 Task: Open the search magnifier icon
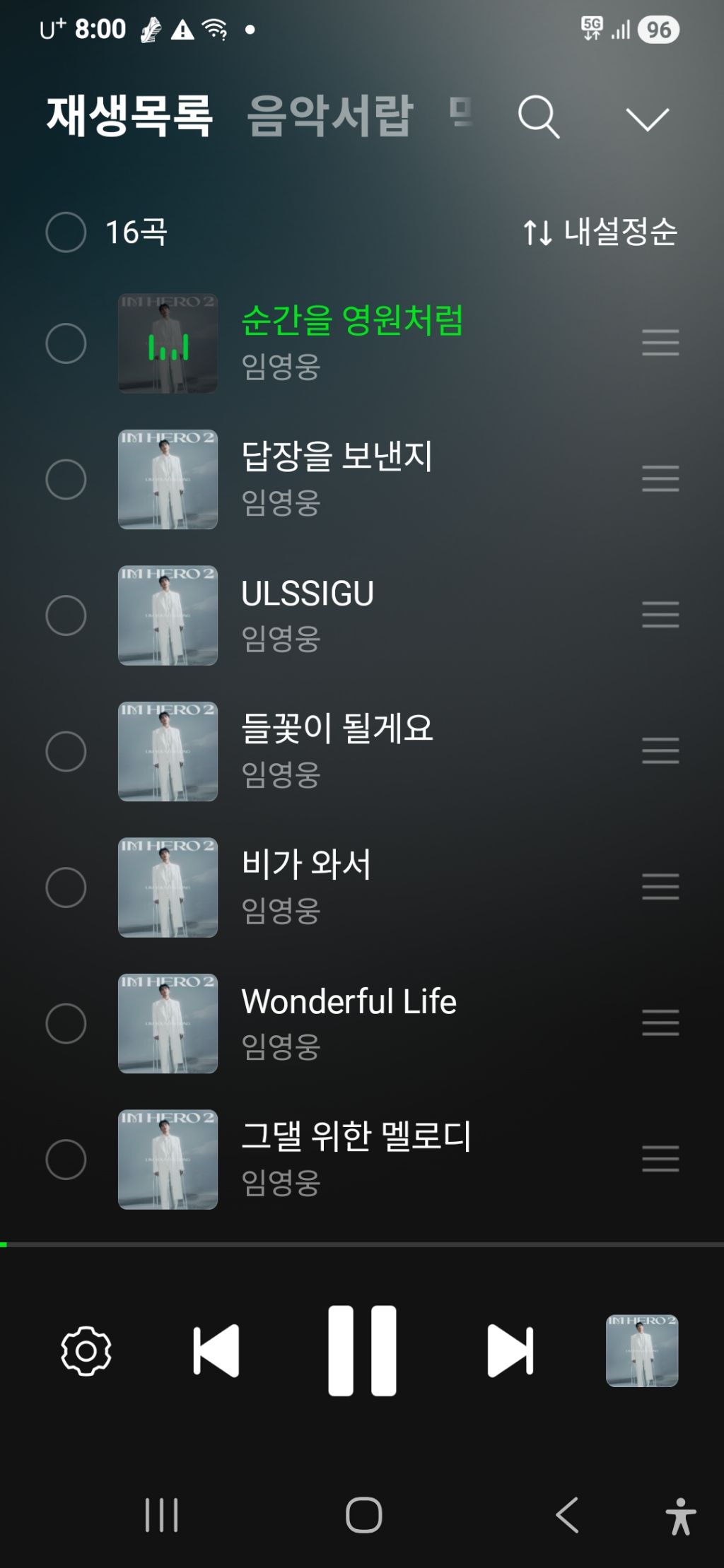[x=539, y=117]
